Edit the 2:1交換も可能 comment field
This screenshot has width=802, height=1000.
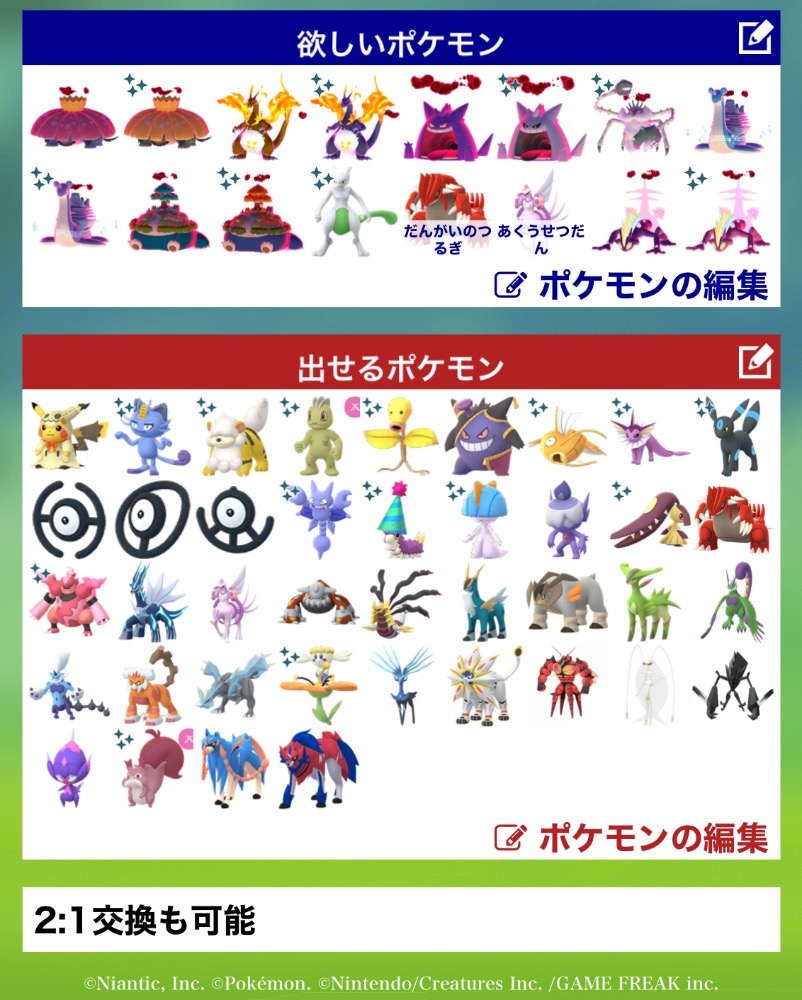(x=400, y=920)
